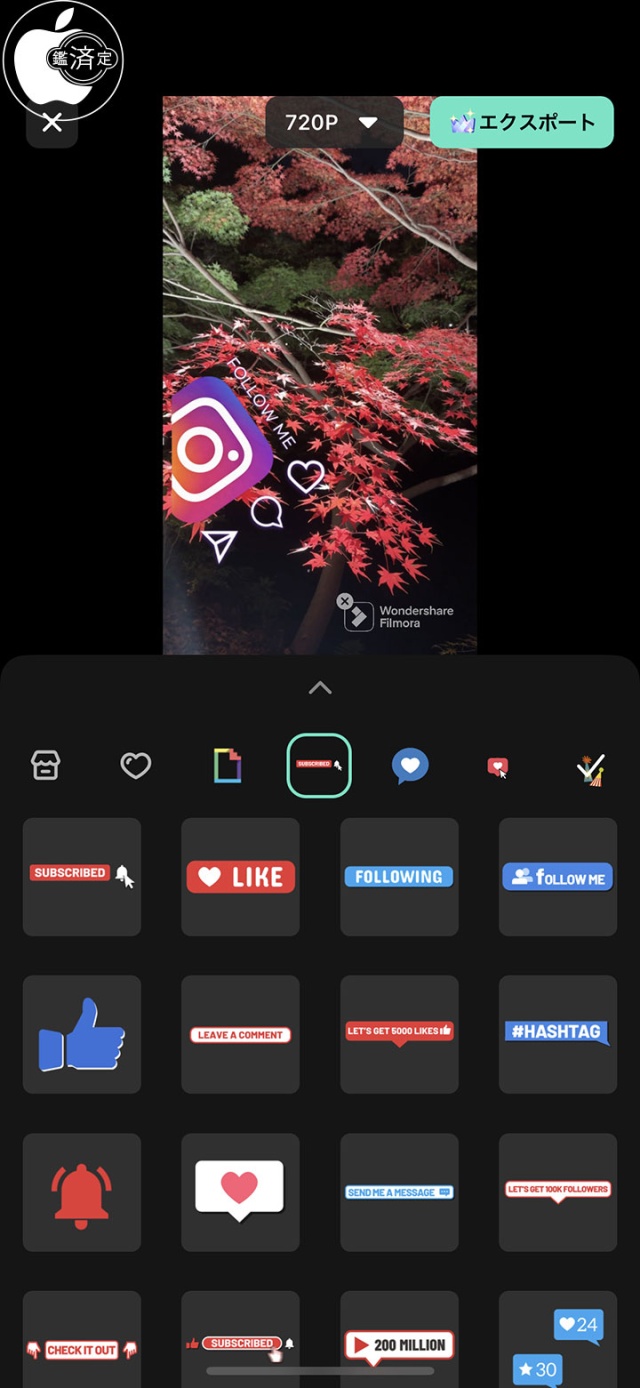Tap the エクスポート export button

(x=521, y=123)
